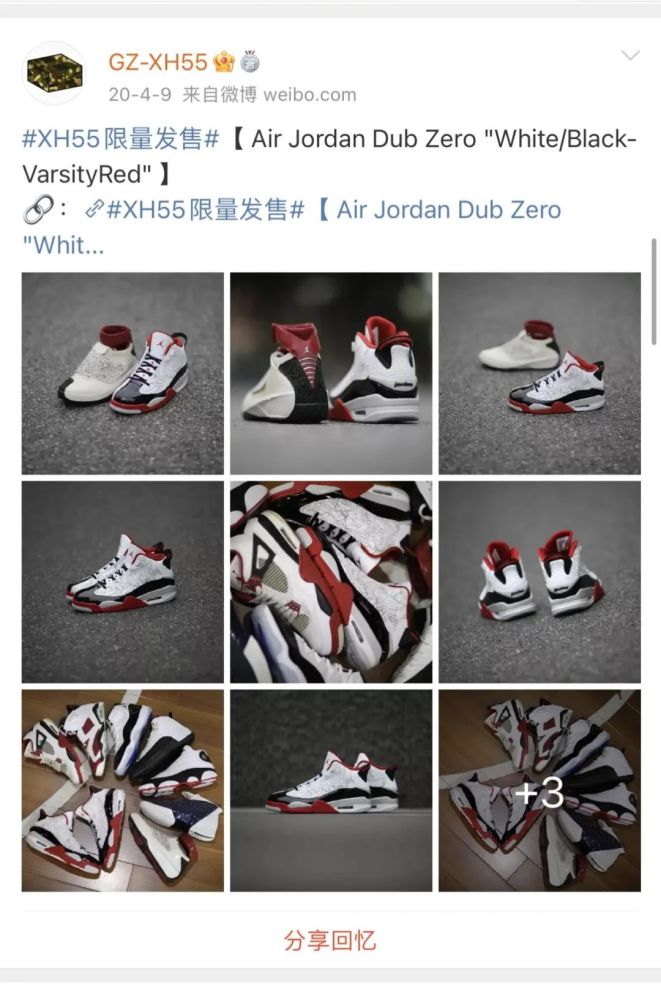This screenshot has width=661, height=1000.
Task: Open the first #XH55限量发售# hashtag
Action: [x=120, y=138]
